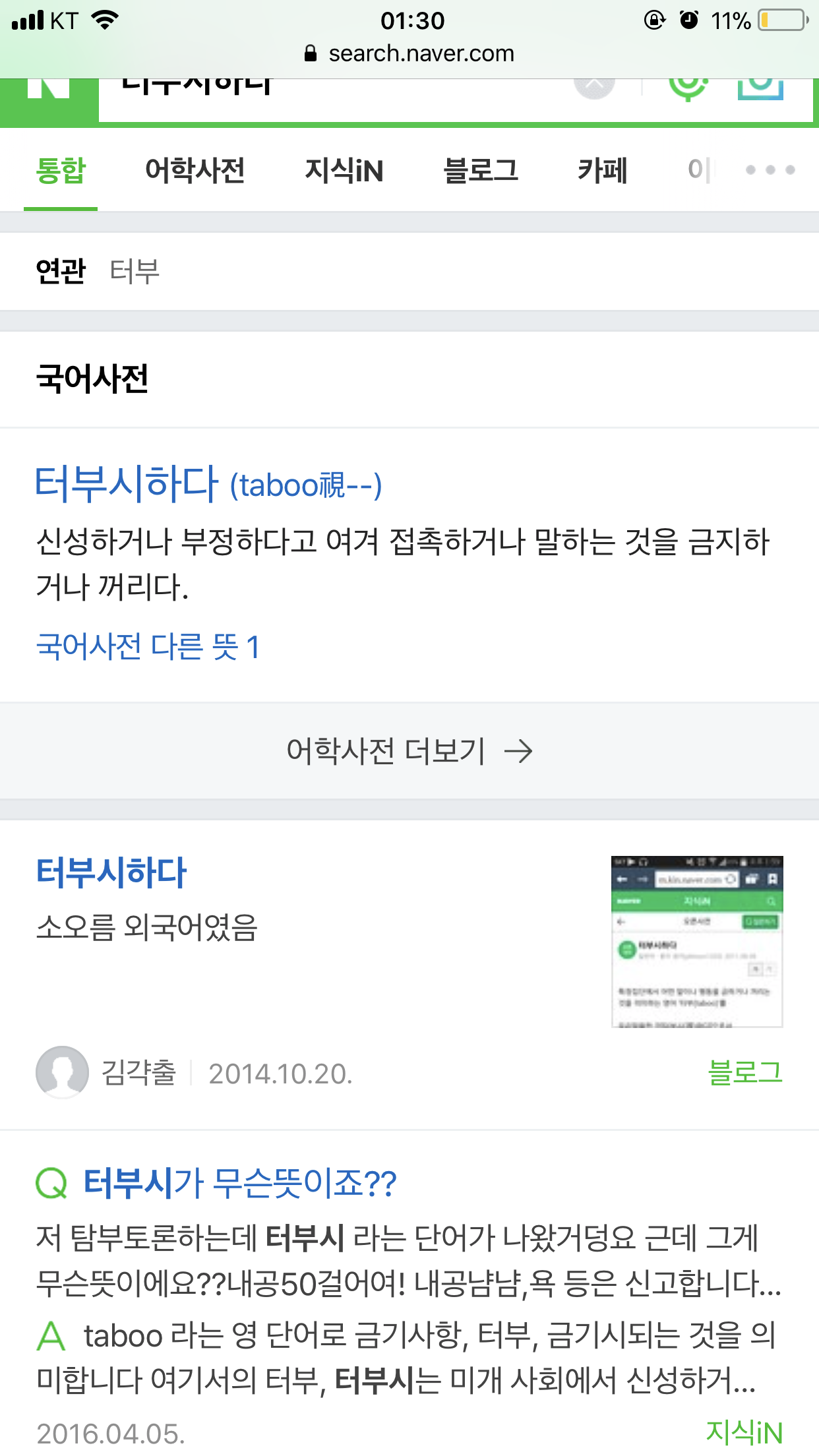Viewport: 819px width, 1456px height.
Task: Switch to the 카페 tab
Action: point(602,170)
